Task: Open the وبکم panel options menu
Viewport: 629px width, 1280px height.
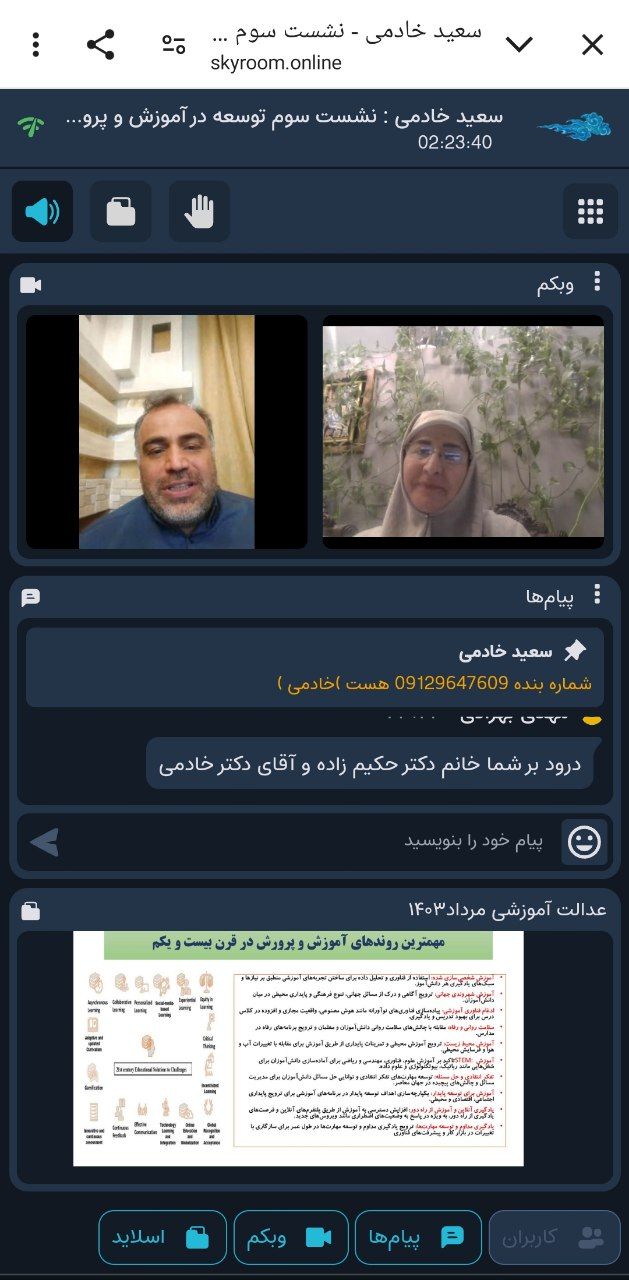Action: (x=597, y=282)
